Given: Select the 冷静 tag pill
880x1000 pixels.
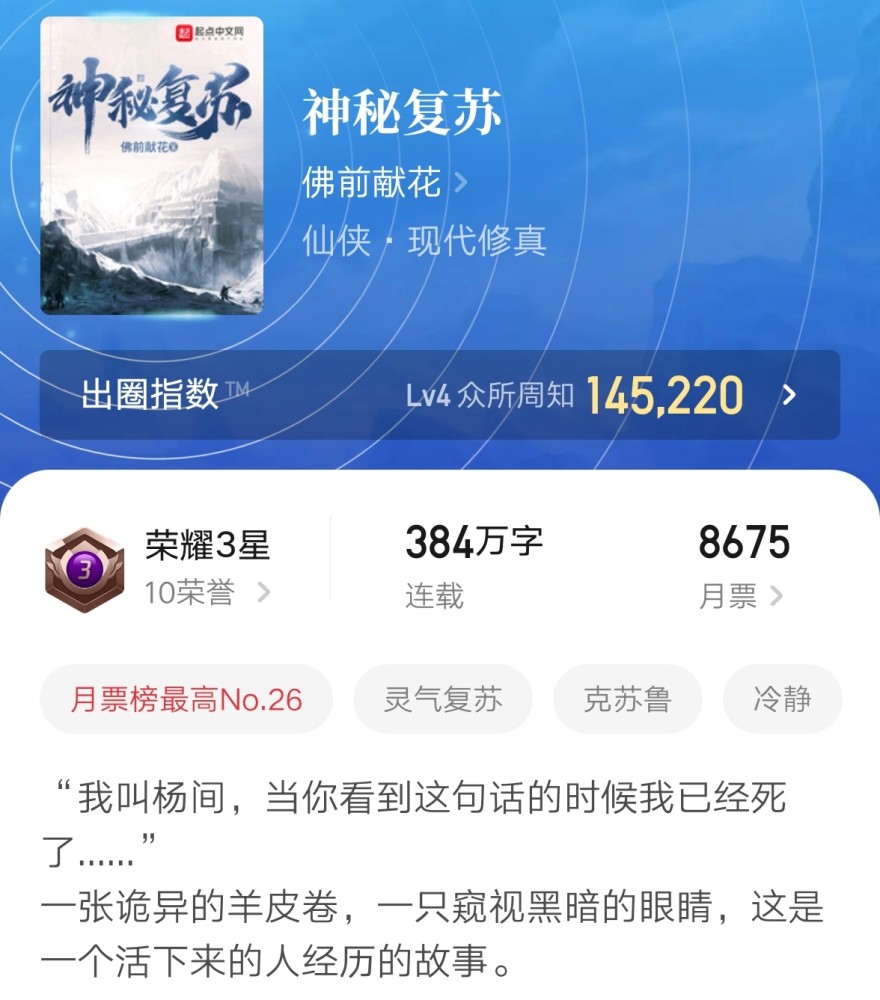Looking at the screenshot, I should (x=783, y=701).
